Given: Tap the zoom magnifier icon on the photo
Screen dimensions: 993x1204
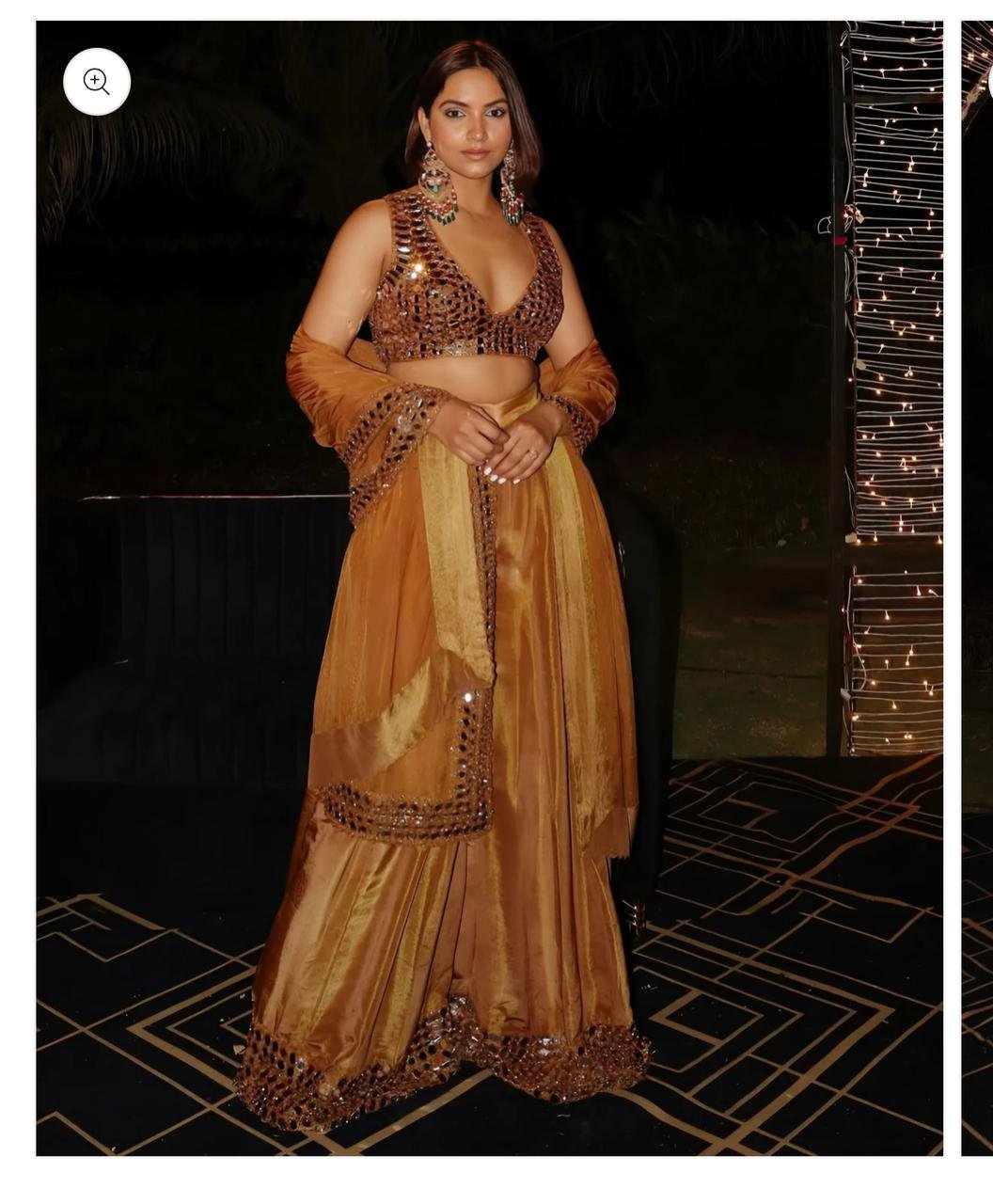Looking at the screenshot, I should click(97, 82).
